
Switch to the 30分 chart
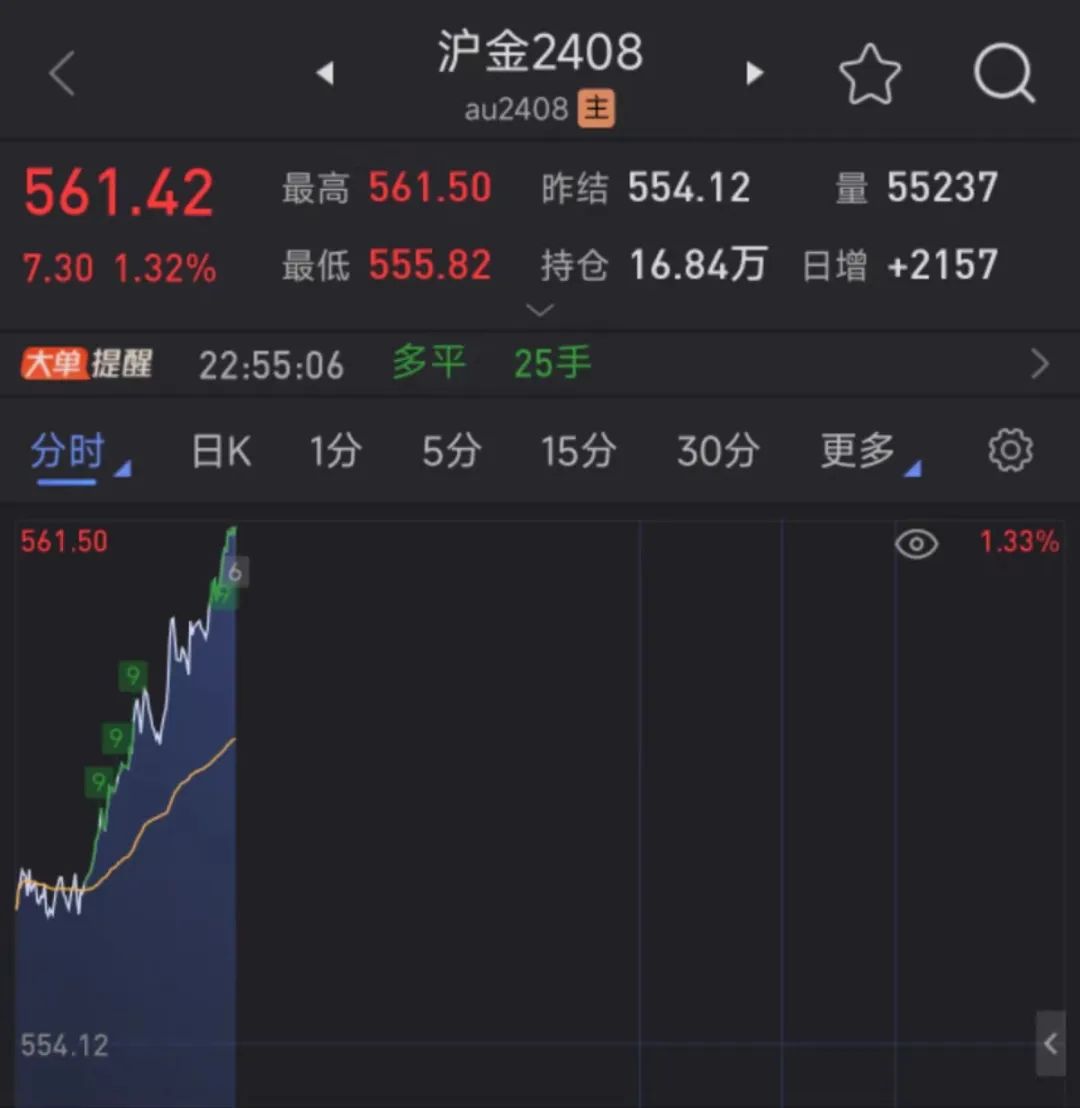click(717, 452)
